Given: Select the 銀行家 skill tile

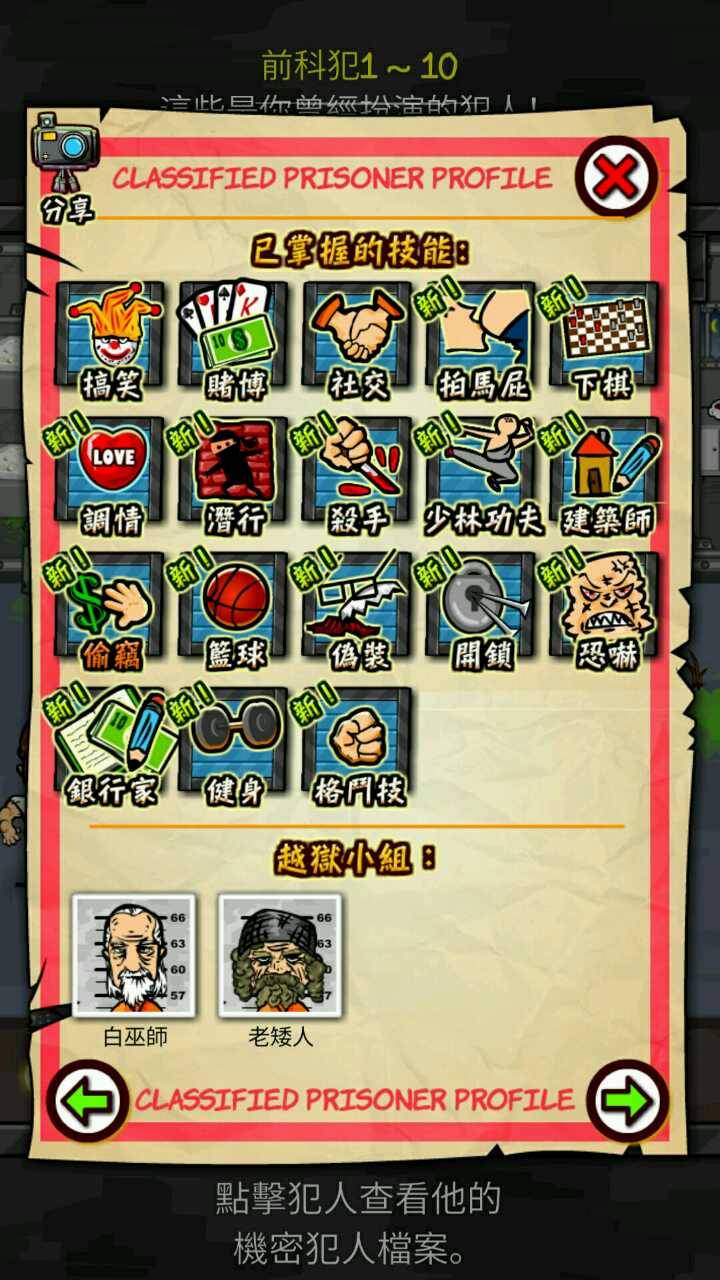Looking at the screenshot, I should coord(110,742).
